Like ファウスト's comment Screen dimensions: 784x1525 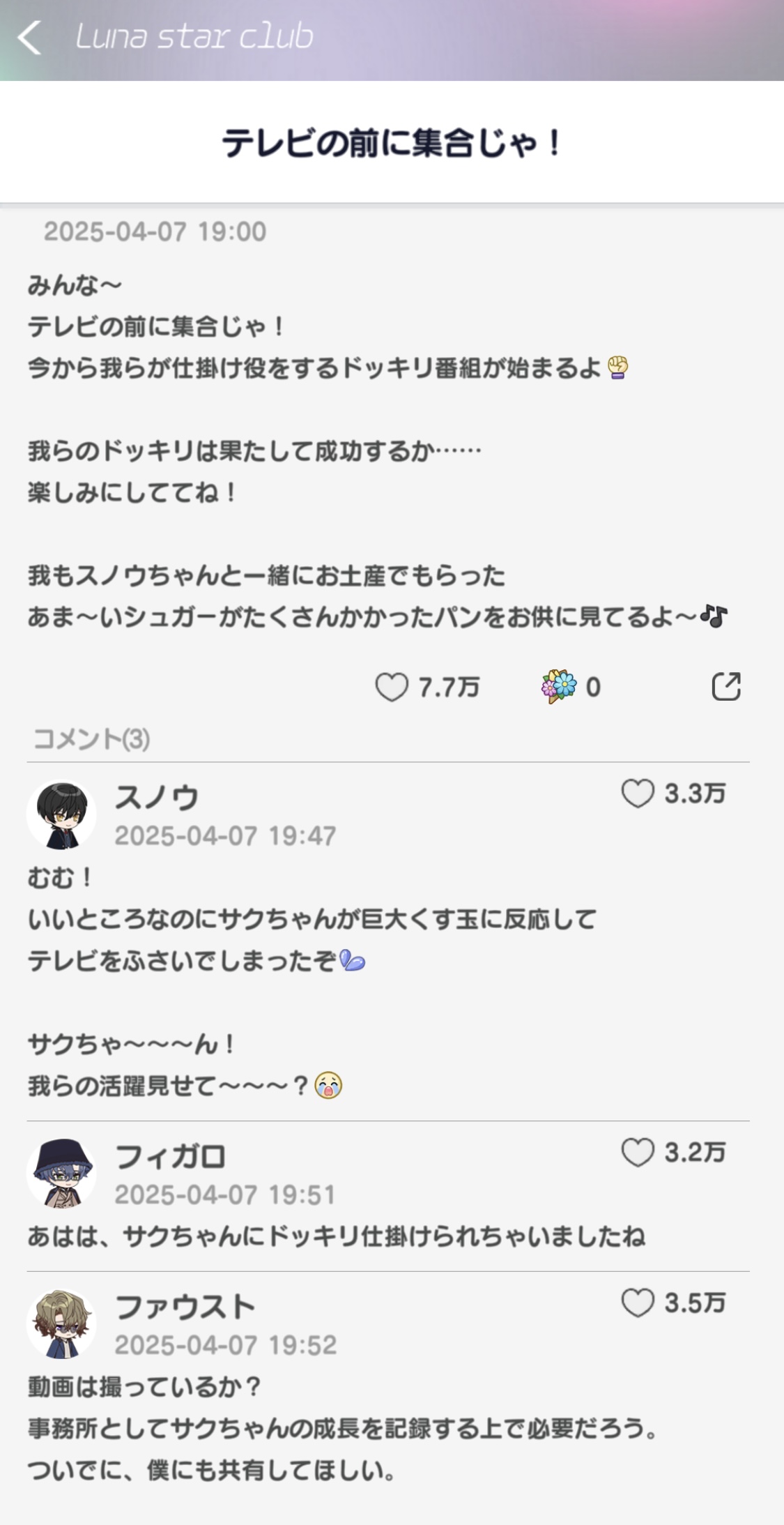click(637, 1303)
